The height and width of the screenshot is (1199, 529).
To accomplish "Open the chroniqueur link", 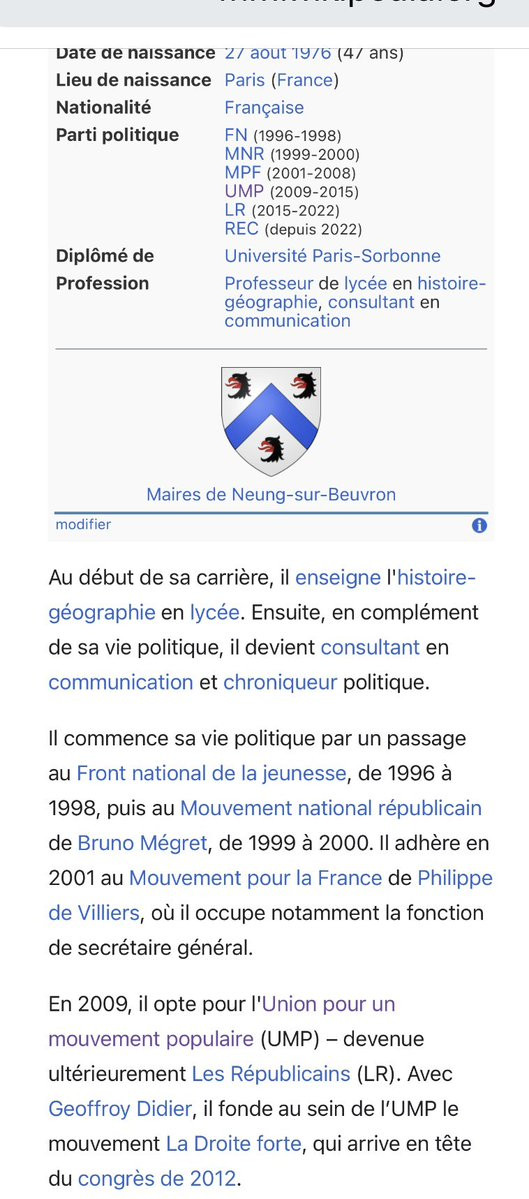I will [280, 682].
